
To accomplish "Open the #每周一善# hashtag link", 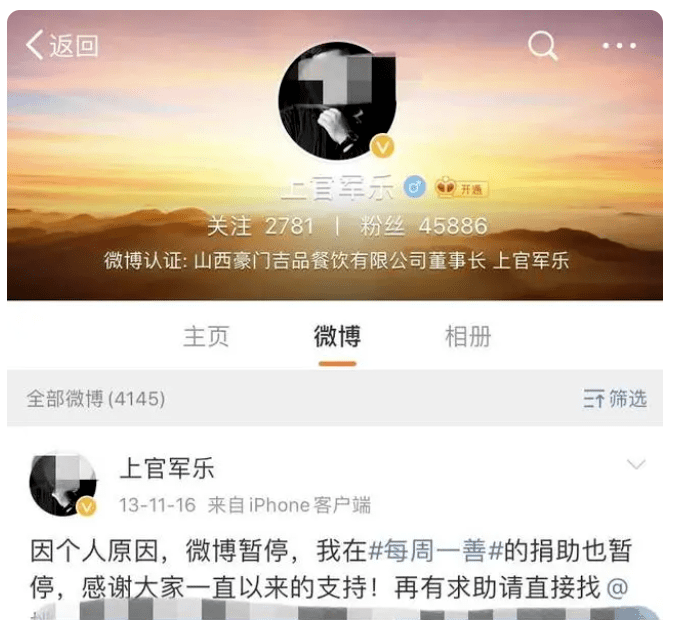I will tap(427, 550).
